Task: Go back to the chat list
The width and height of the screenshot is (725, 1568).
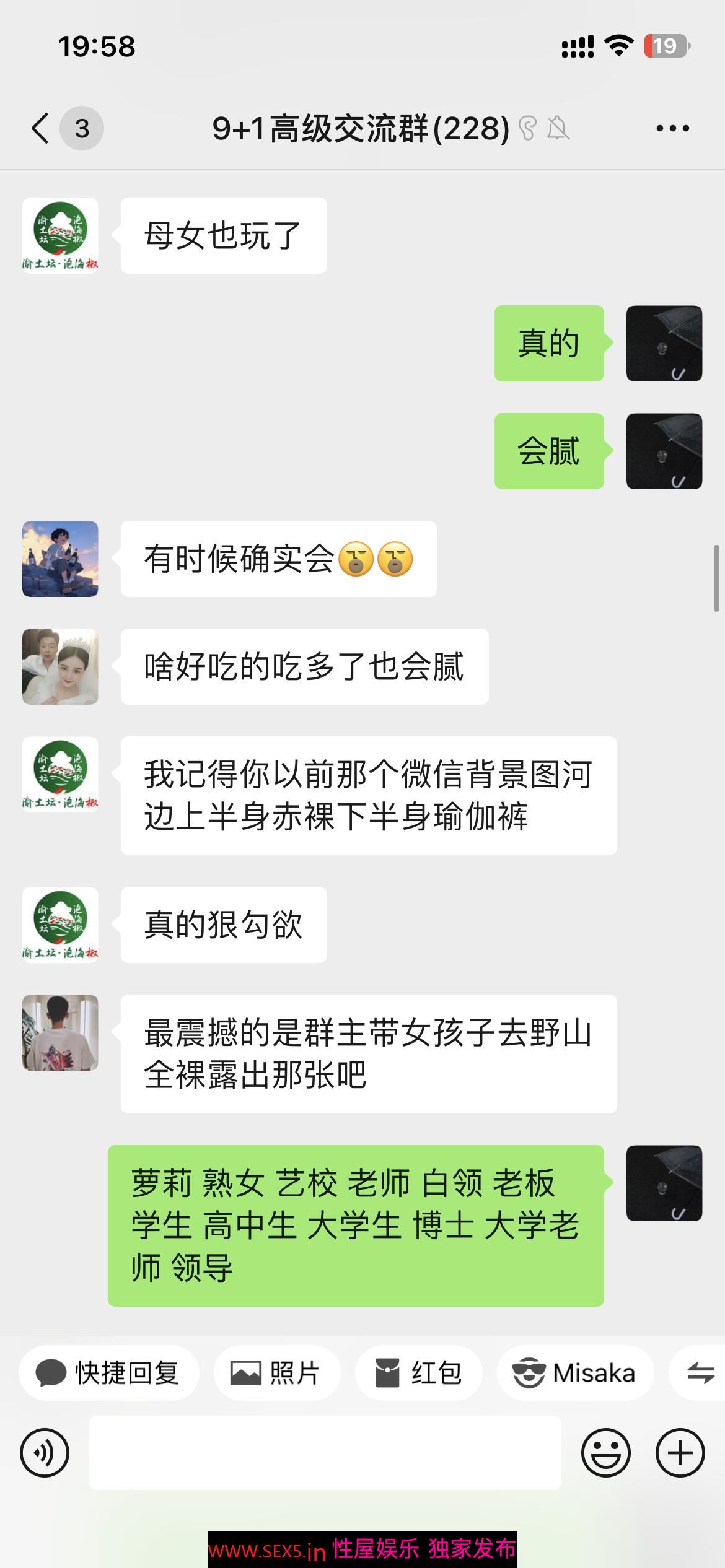Action: (x=41, y=129)
